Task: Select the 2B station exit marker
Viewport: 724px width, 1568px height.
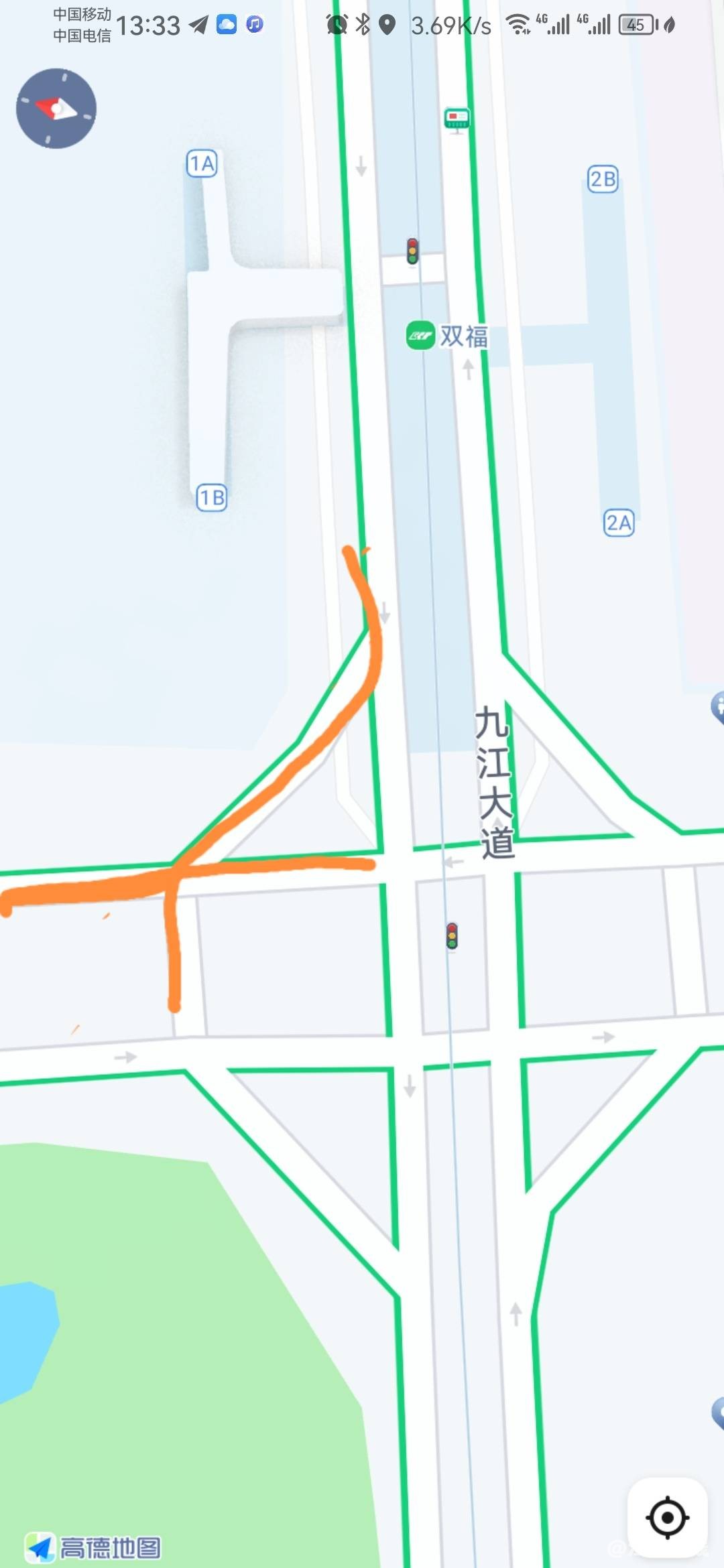Action: (602, 179)
